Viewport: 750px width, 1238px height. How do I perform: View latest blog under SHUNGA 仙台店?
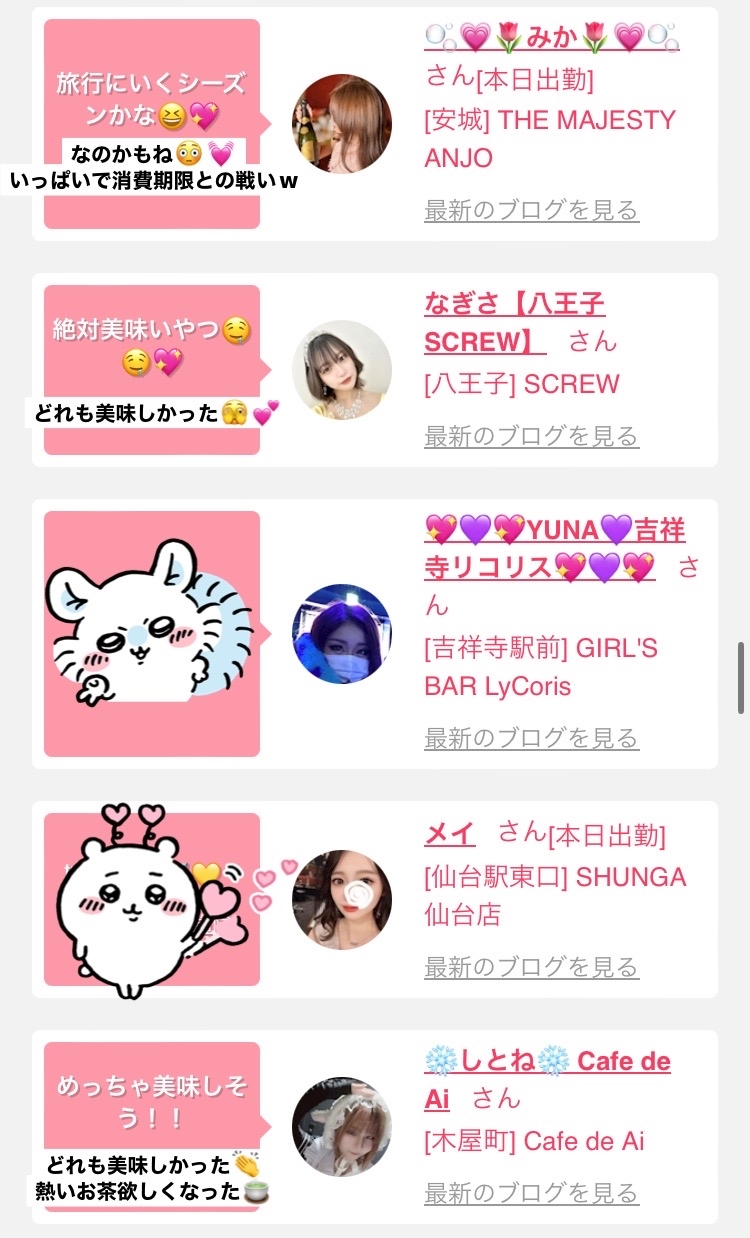click(x=531, y=967)
